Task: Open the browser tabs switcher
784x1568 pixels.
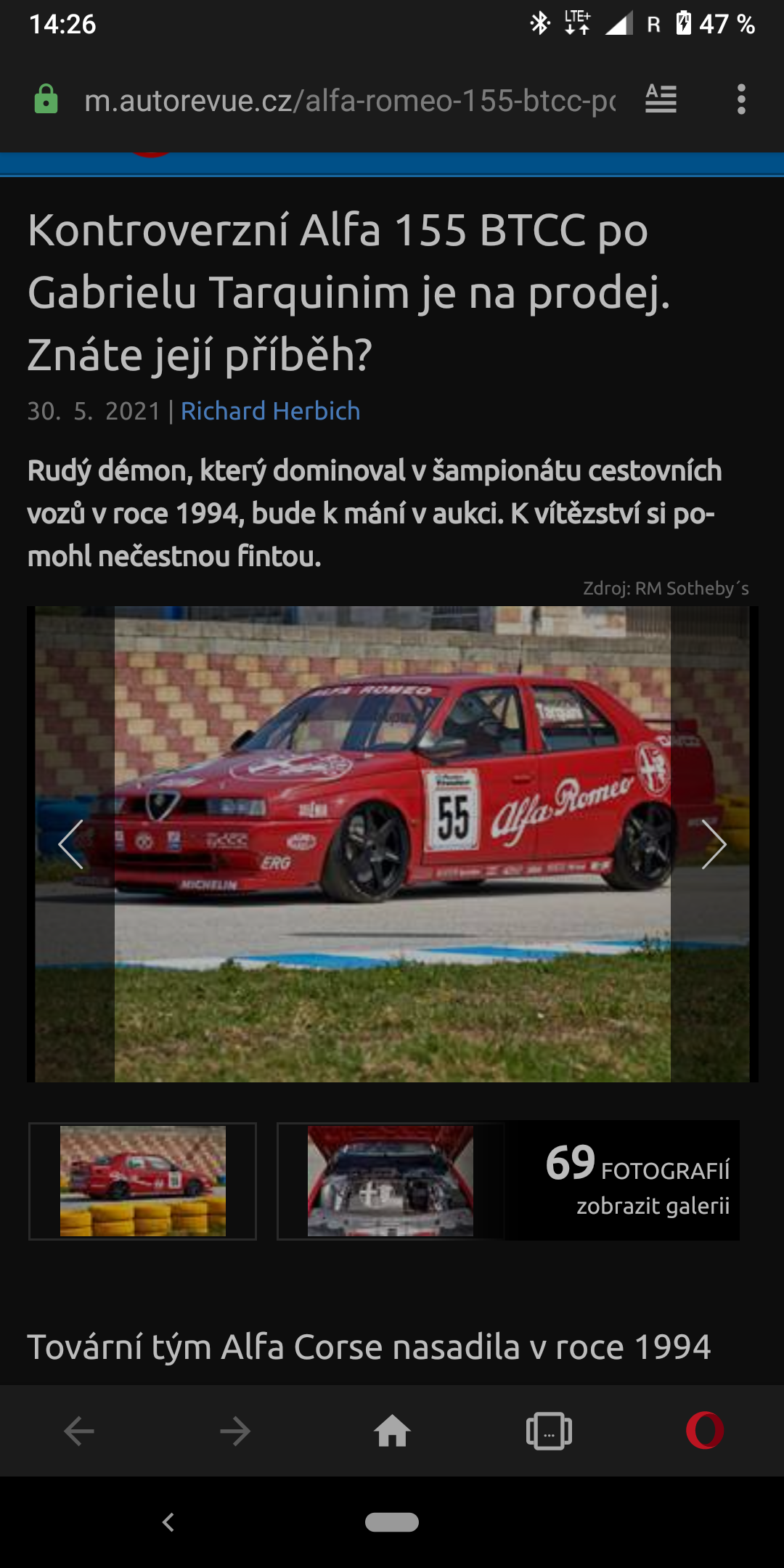Action: click(549, 1432)
